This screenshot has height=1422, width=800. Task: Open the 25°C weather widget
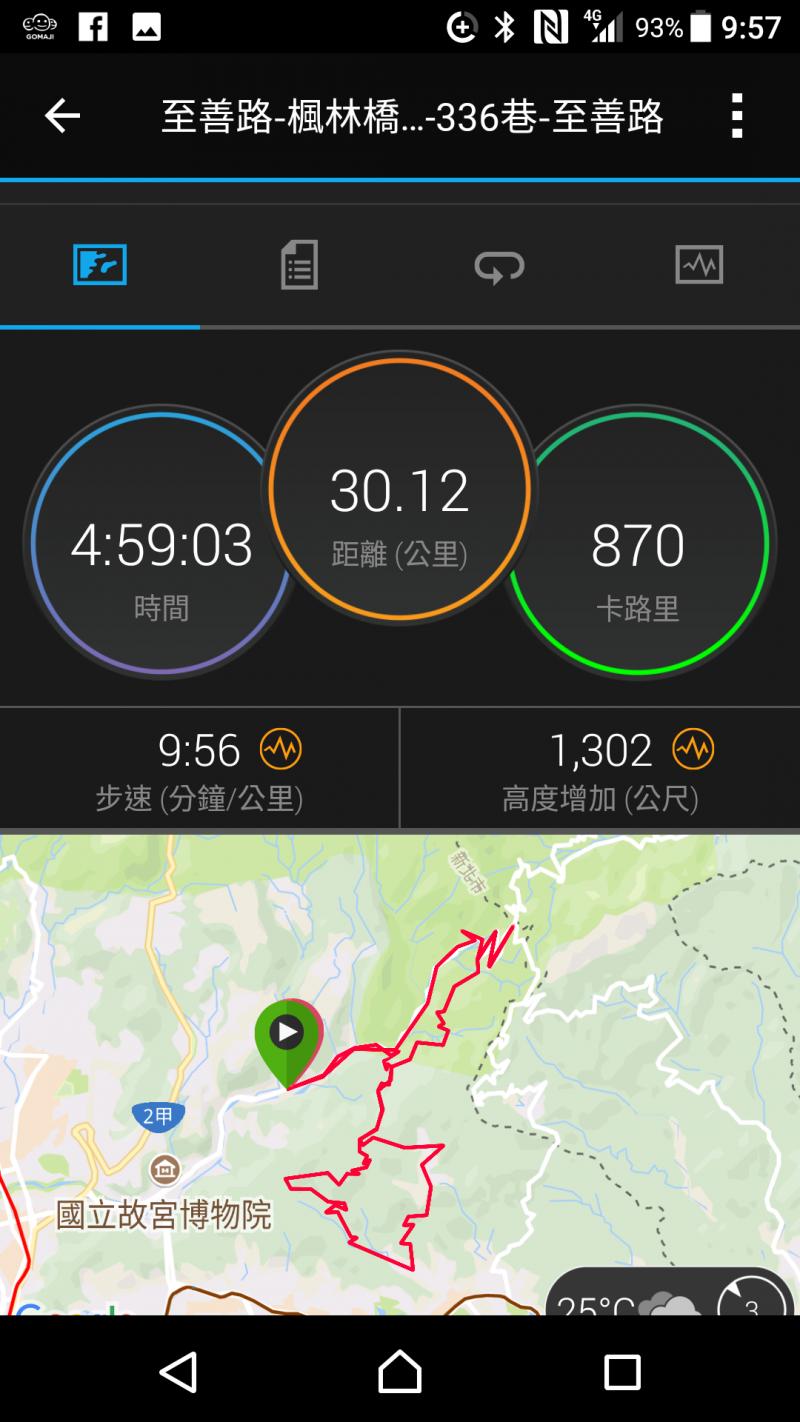coord(640,1298)
